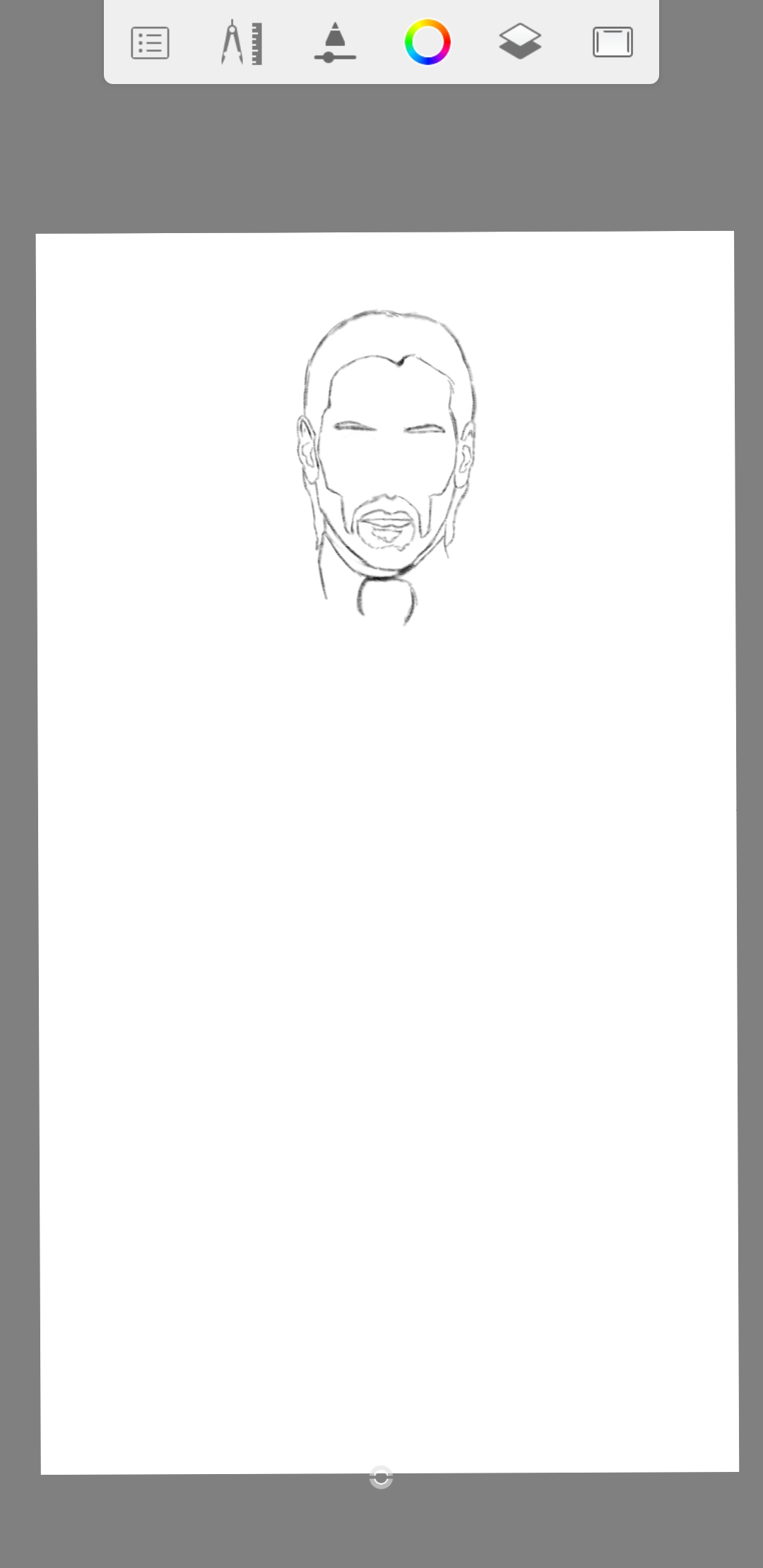Open the color wheel picker

click(427, 42)
